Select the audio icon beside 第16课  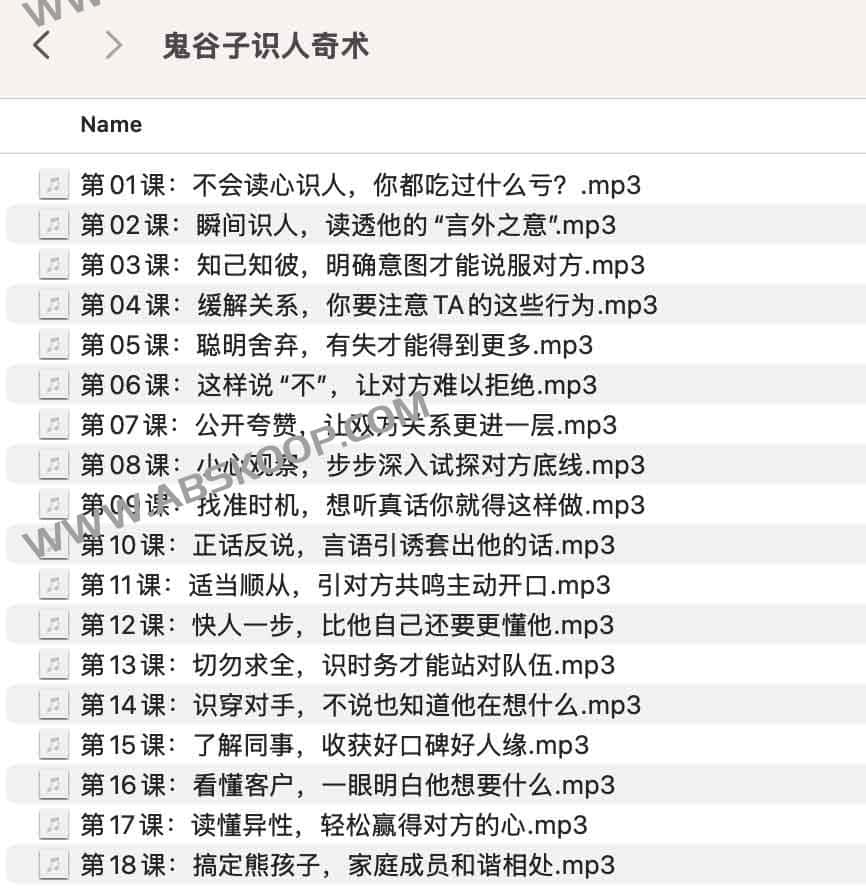(x=53, y=785)
